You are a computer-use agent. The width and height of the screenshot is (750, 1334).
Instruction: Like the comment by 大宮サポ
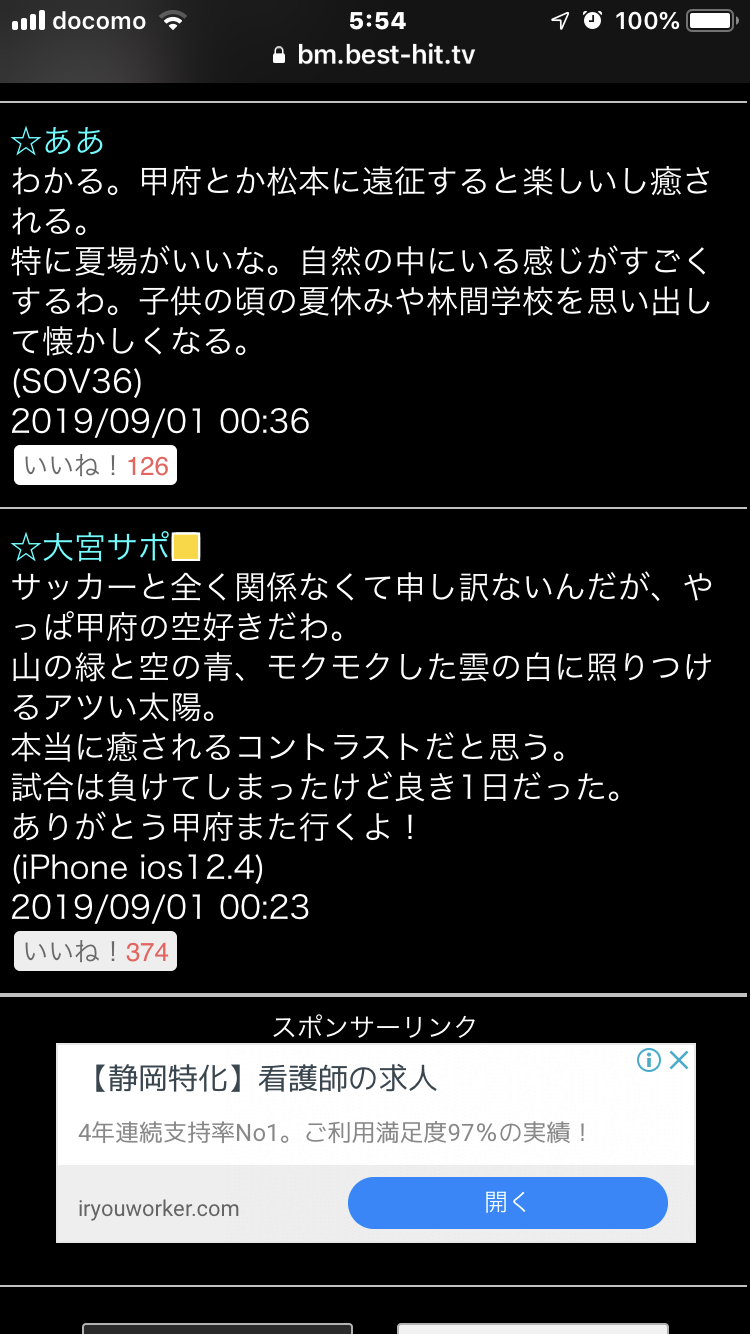point(95,951)
